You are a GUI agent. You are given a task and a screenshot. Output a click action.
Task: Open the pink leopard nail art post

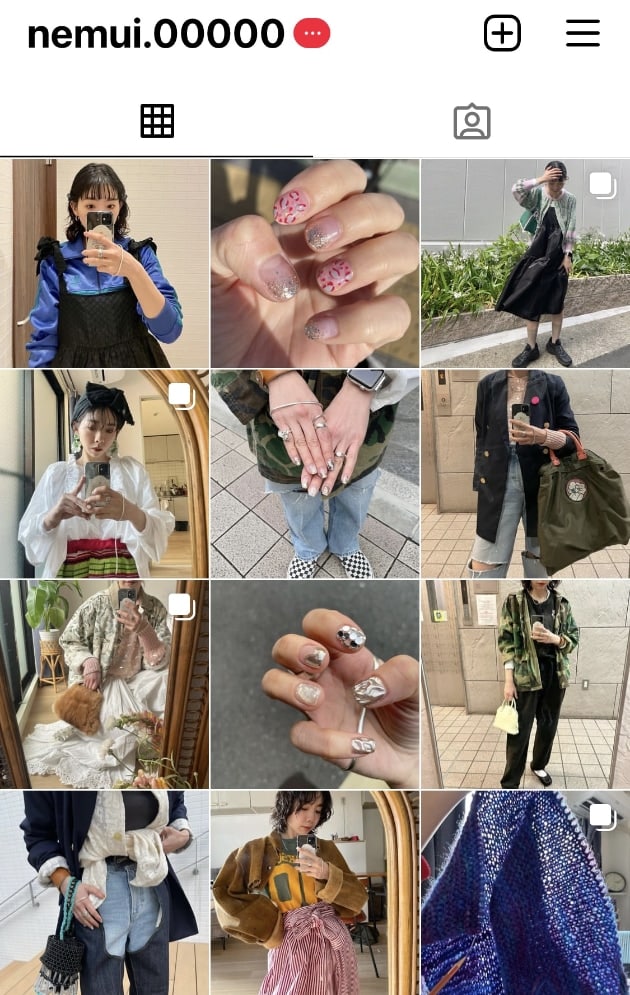(x=315, y=263)
